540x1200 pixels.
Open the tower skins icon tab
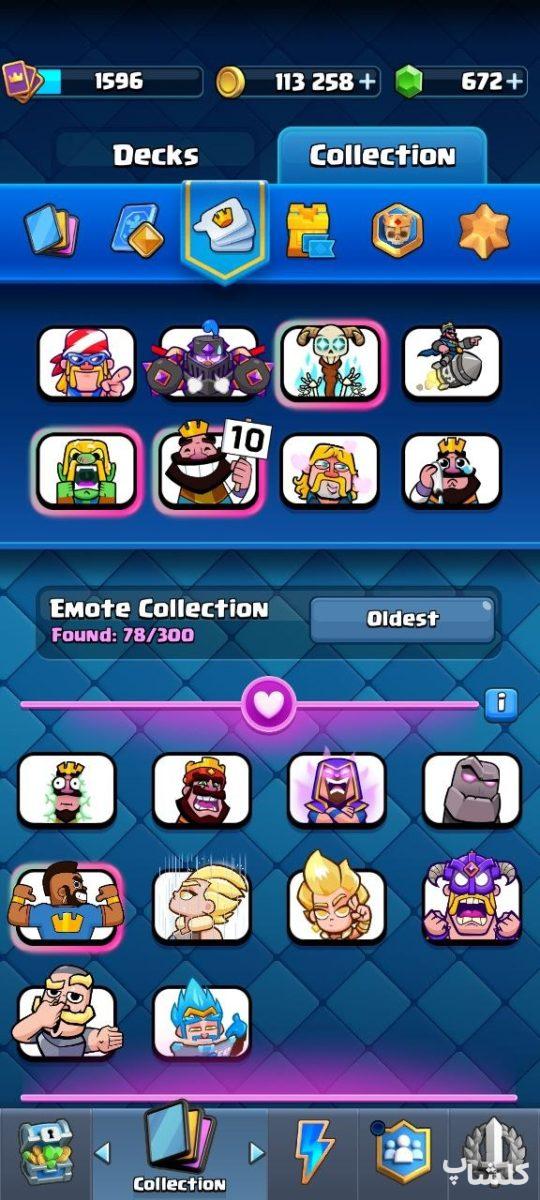tap(310, 231)
